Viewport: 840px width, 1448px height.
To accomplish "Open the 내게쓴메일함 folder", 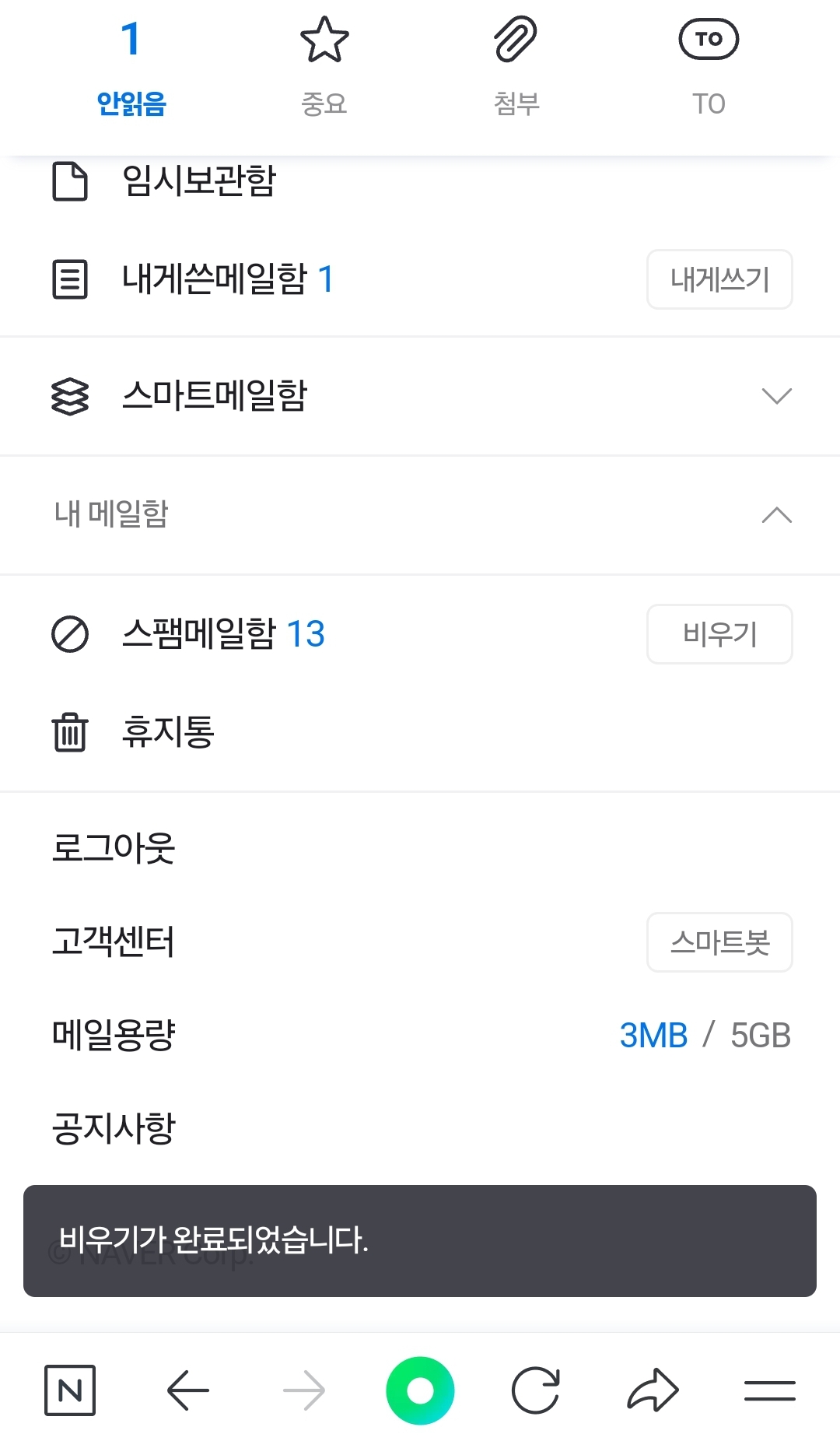I will [x=214, y=279].
